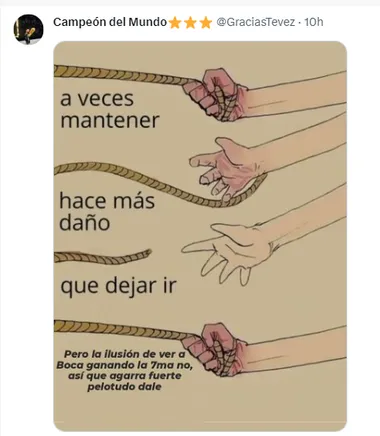Open the 10h timestamp of the tweet

(314, 22)
